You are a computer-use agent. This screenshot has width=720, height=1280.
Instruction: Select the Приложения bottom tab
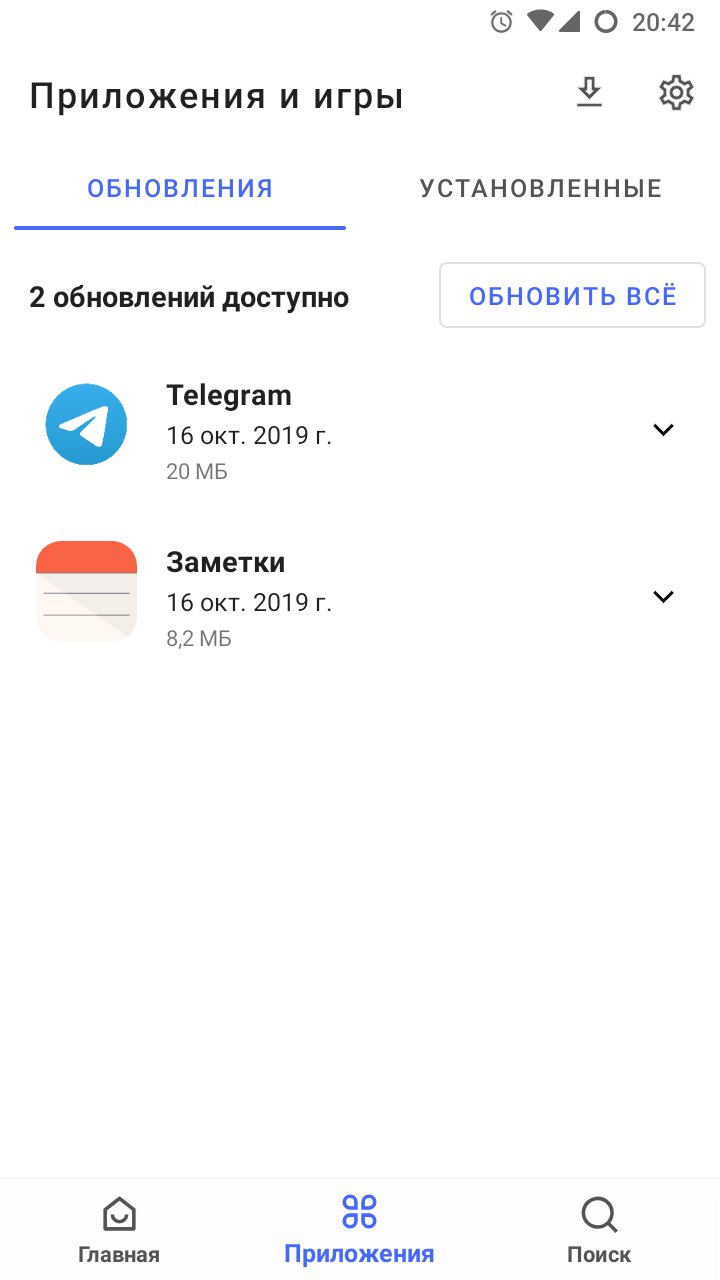click(359, 1231)
